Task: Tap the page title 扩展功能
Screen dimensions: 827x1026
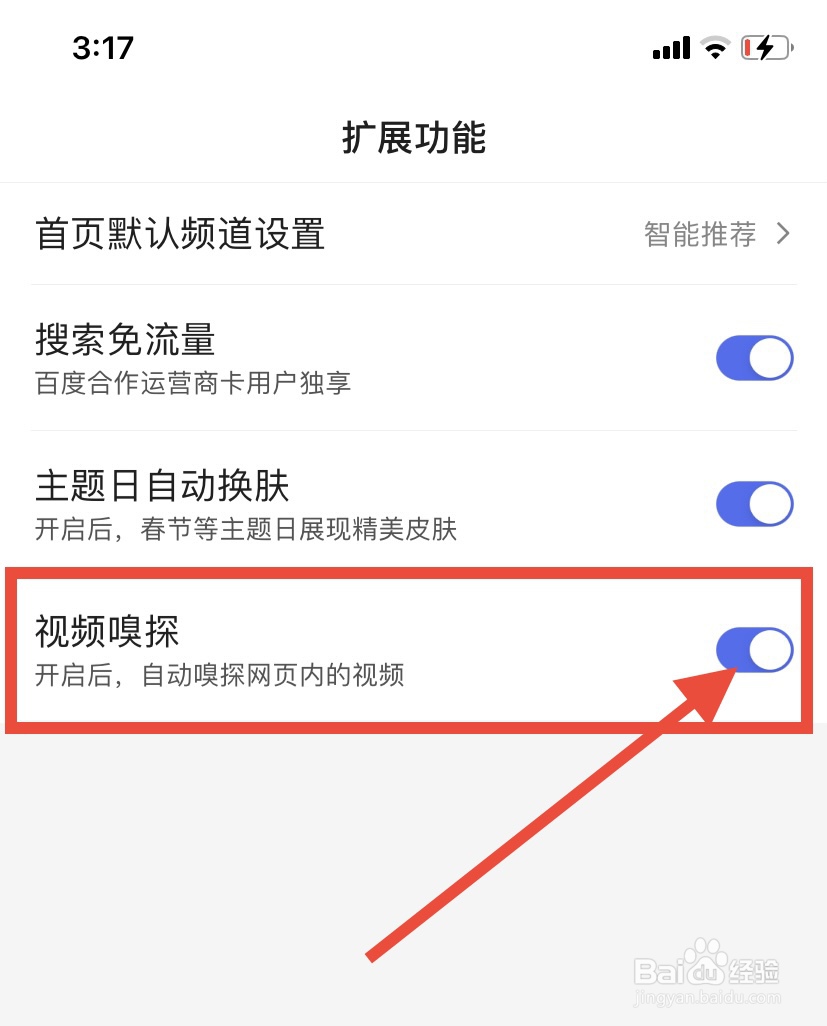Action: click(x=413, y=139)
